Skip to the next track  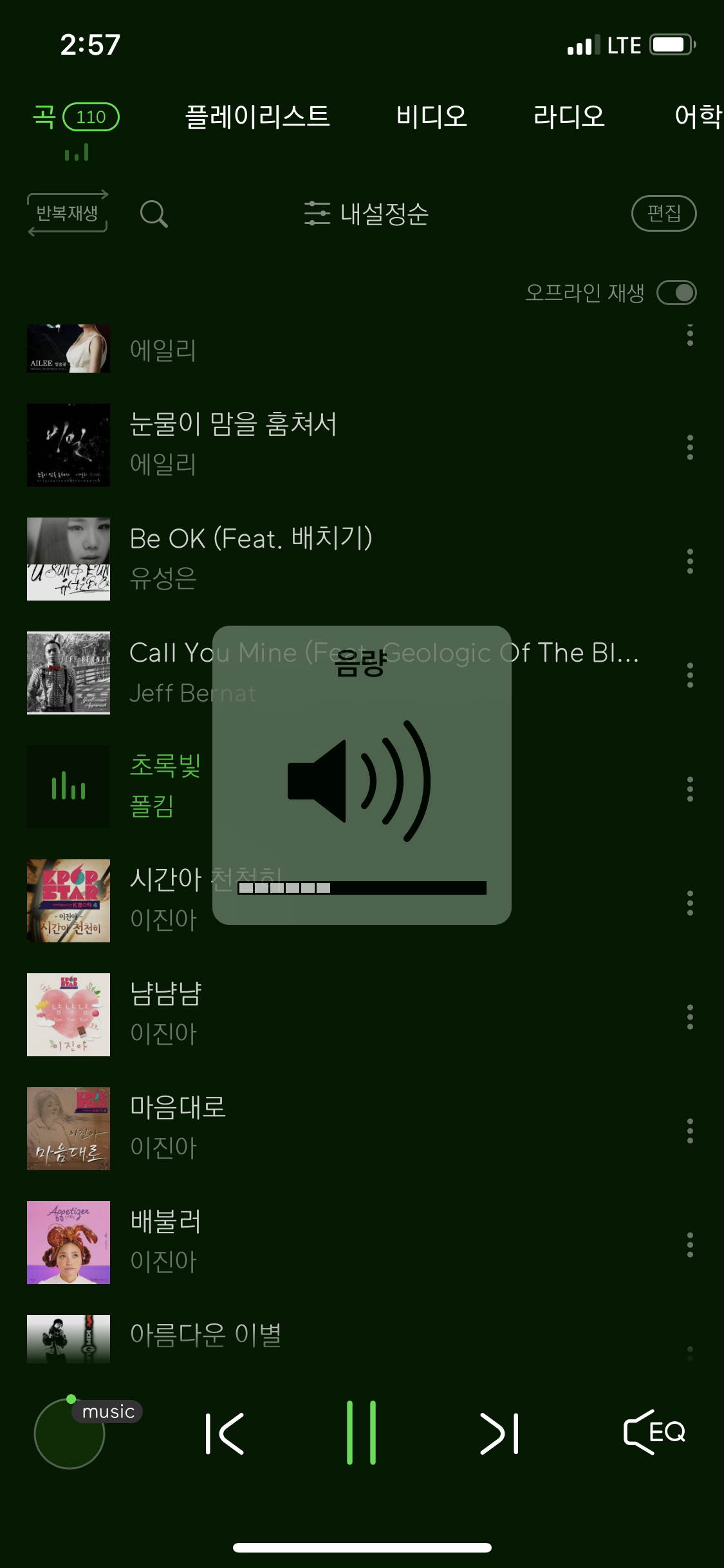coord(499,1433)
